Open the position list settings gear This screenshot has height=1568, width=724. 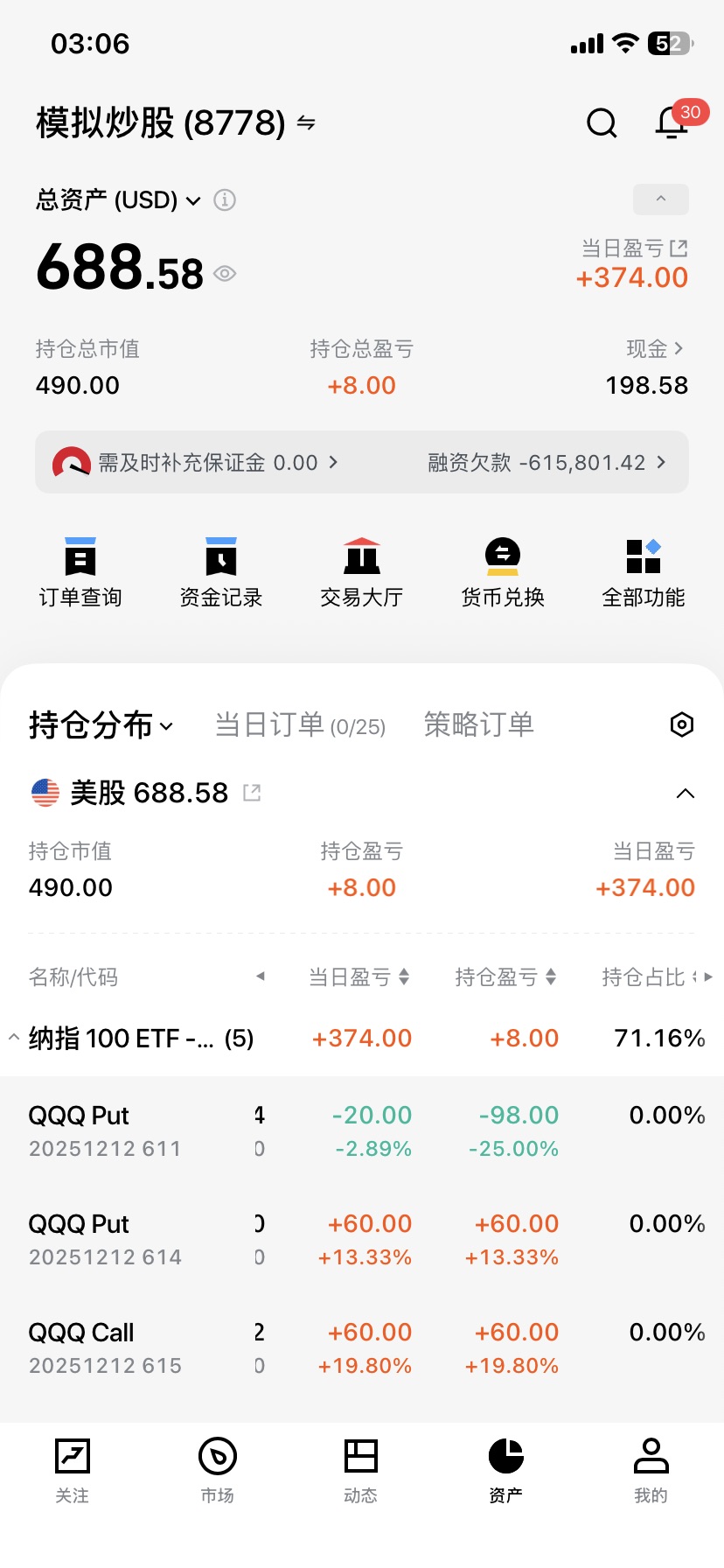[681, 724]
